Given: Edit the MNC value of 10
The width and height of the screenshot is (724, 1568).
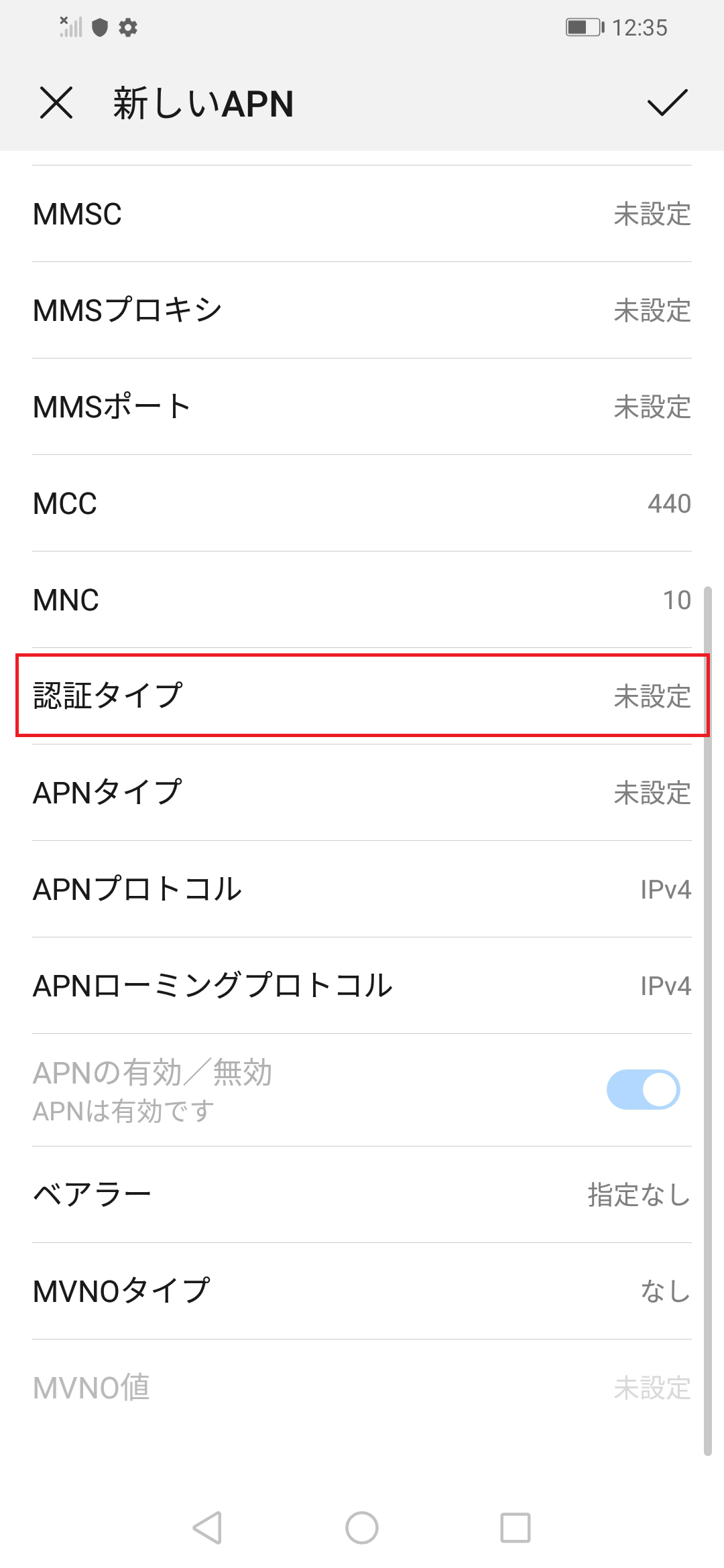Looking at the screenshot, I should coord(362,600).
